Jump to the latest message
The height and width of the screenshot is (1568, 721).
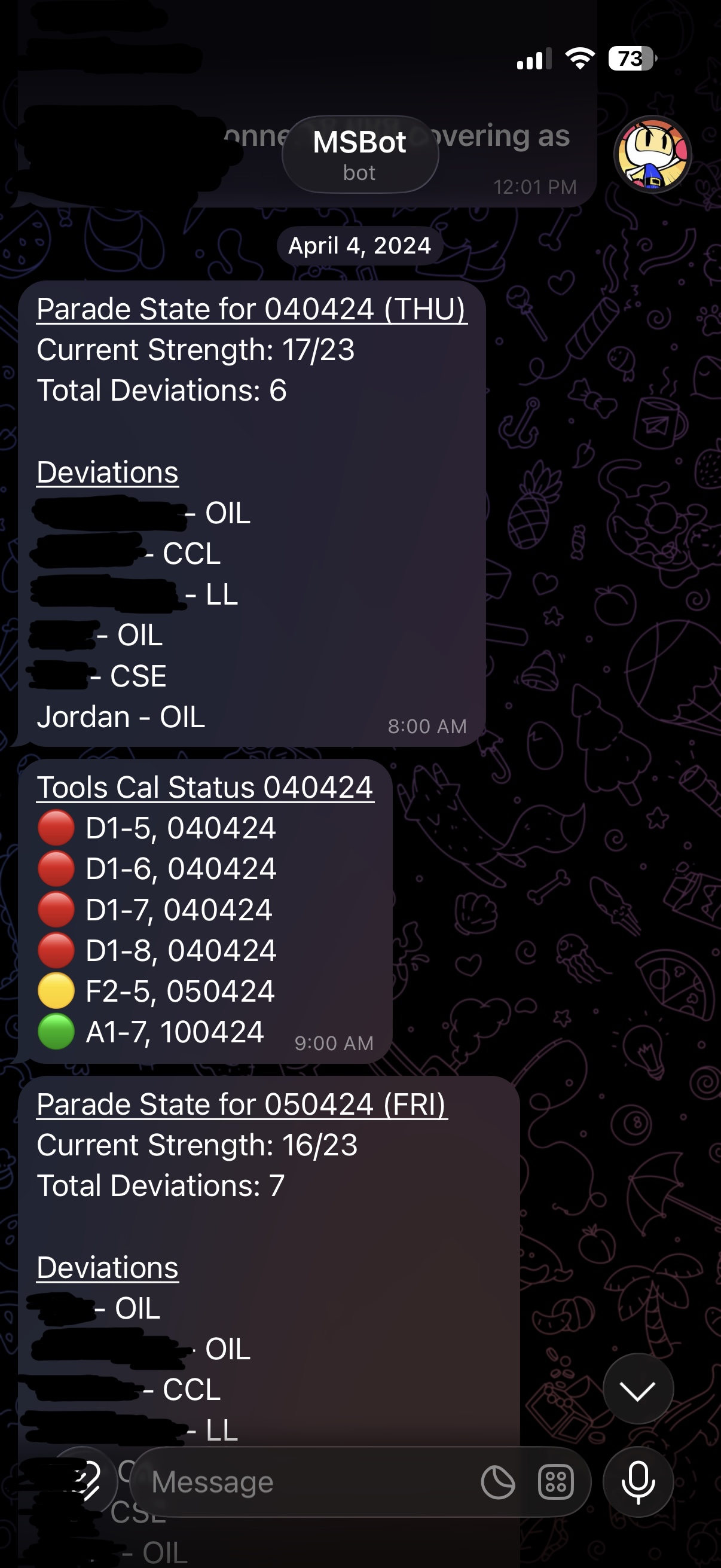pyautogui.click(x=638, y=1390)
